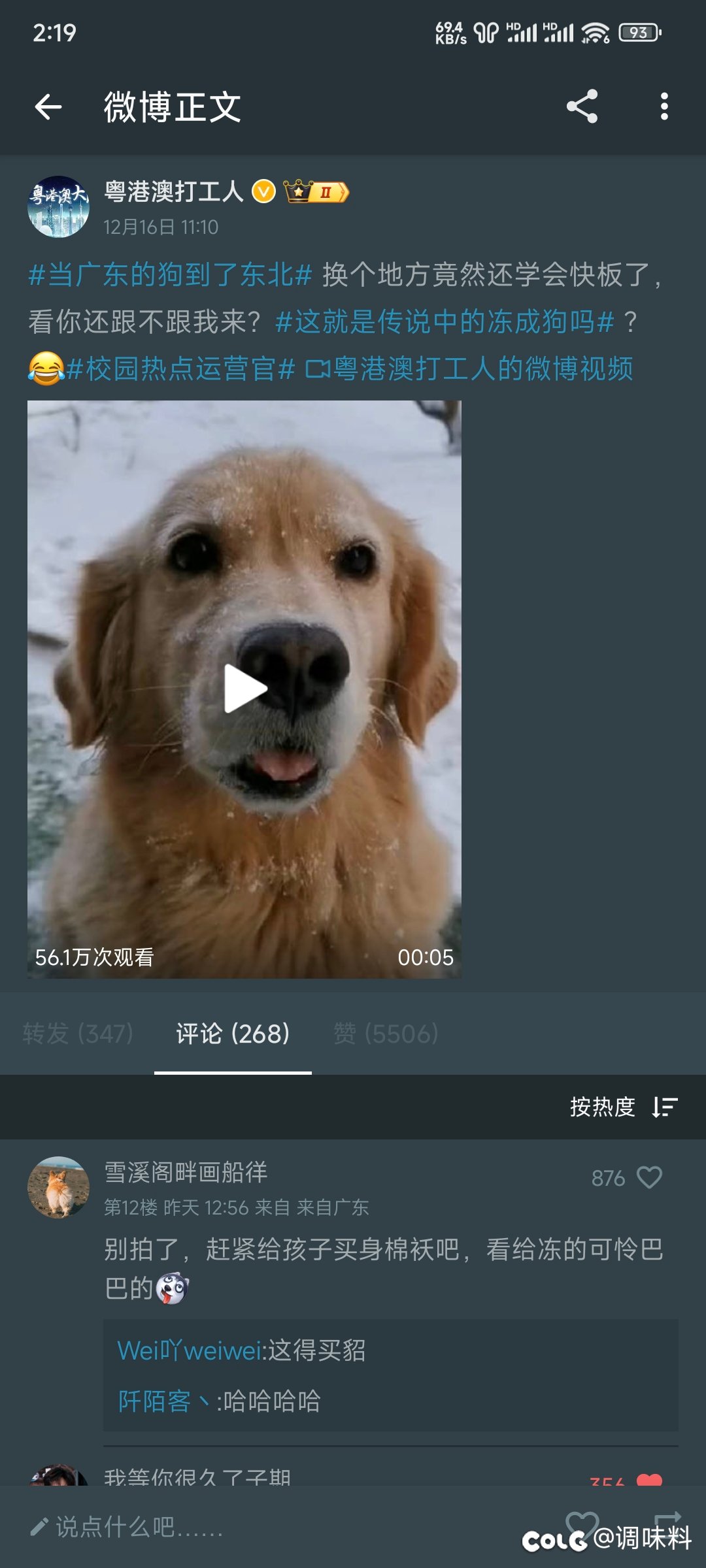Open 雪溪阁畔画船徉's avatar
706x1568 pixels.
pos(58,1187)
